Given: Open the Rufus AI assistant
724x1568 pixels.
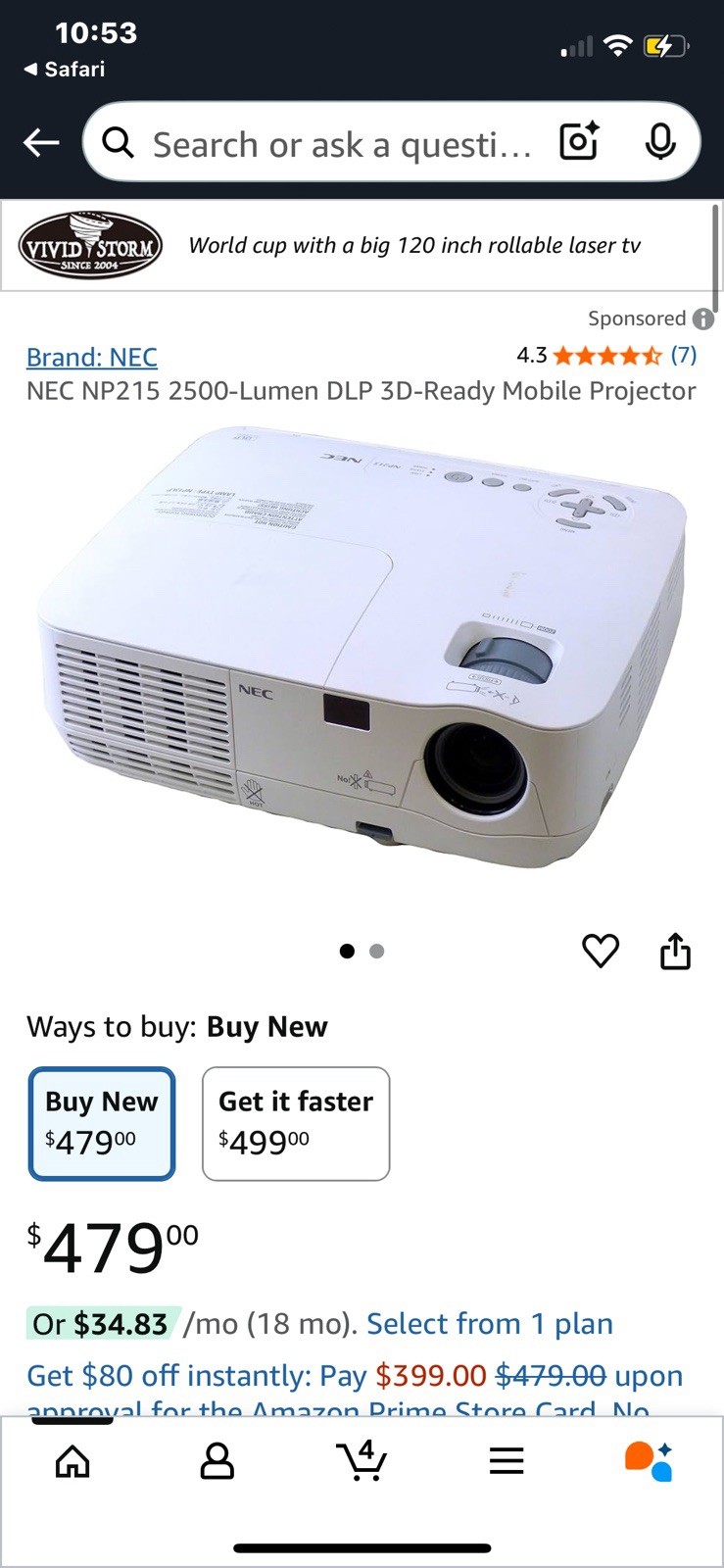Looking at the screenshot, I should (x=649, y=1461).
